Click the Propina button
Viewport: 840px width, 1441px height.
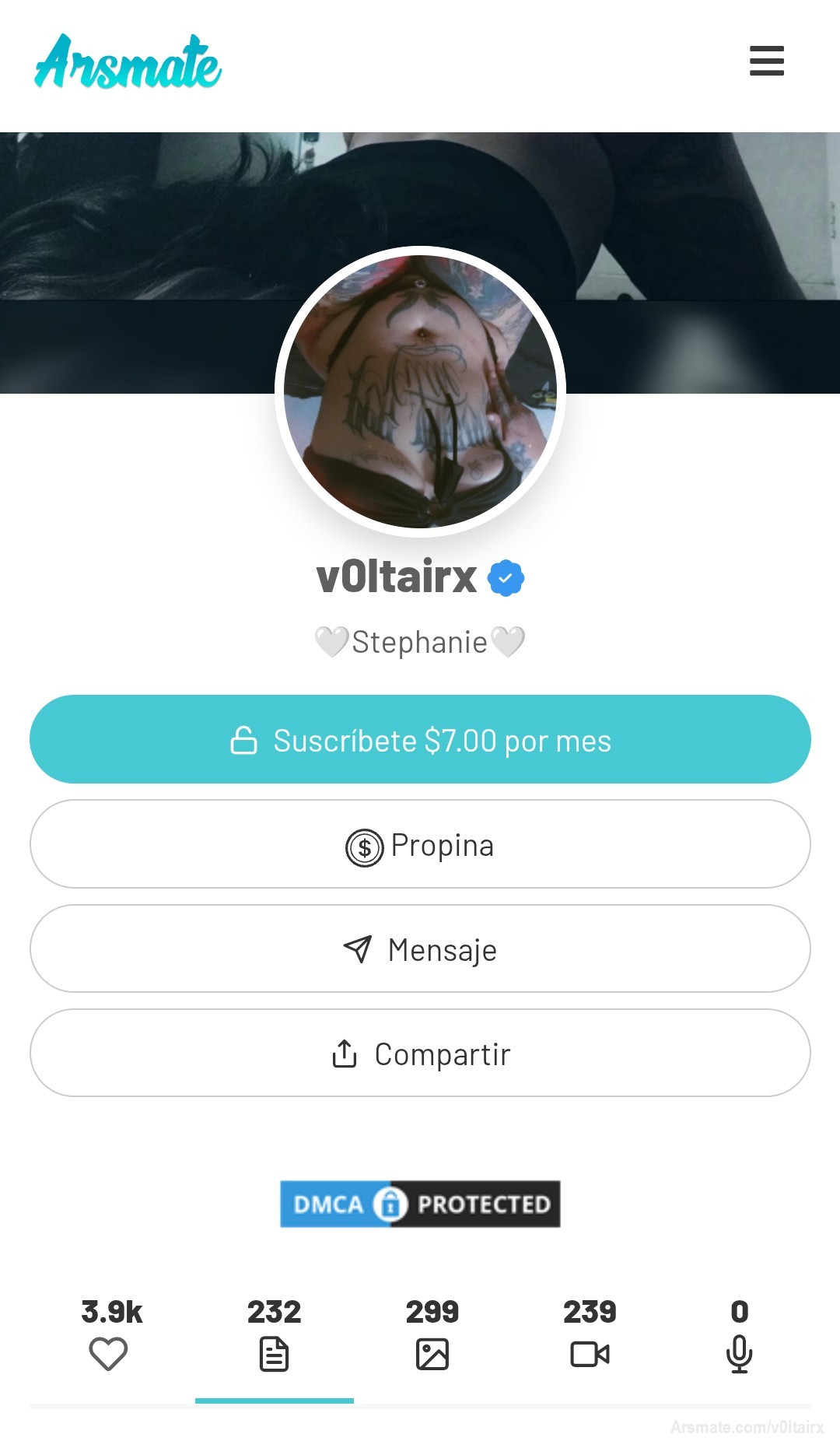coord(420,845)
